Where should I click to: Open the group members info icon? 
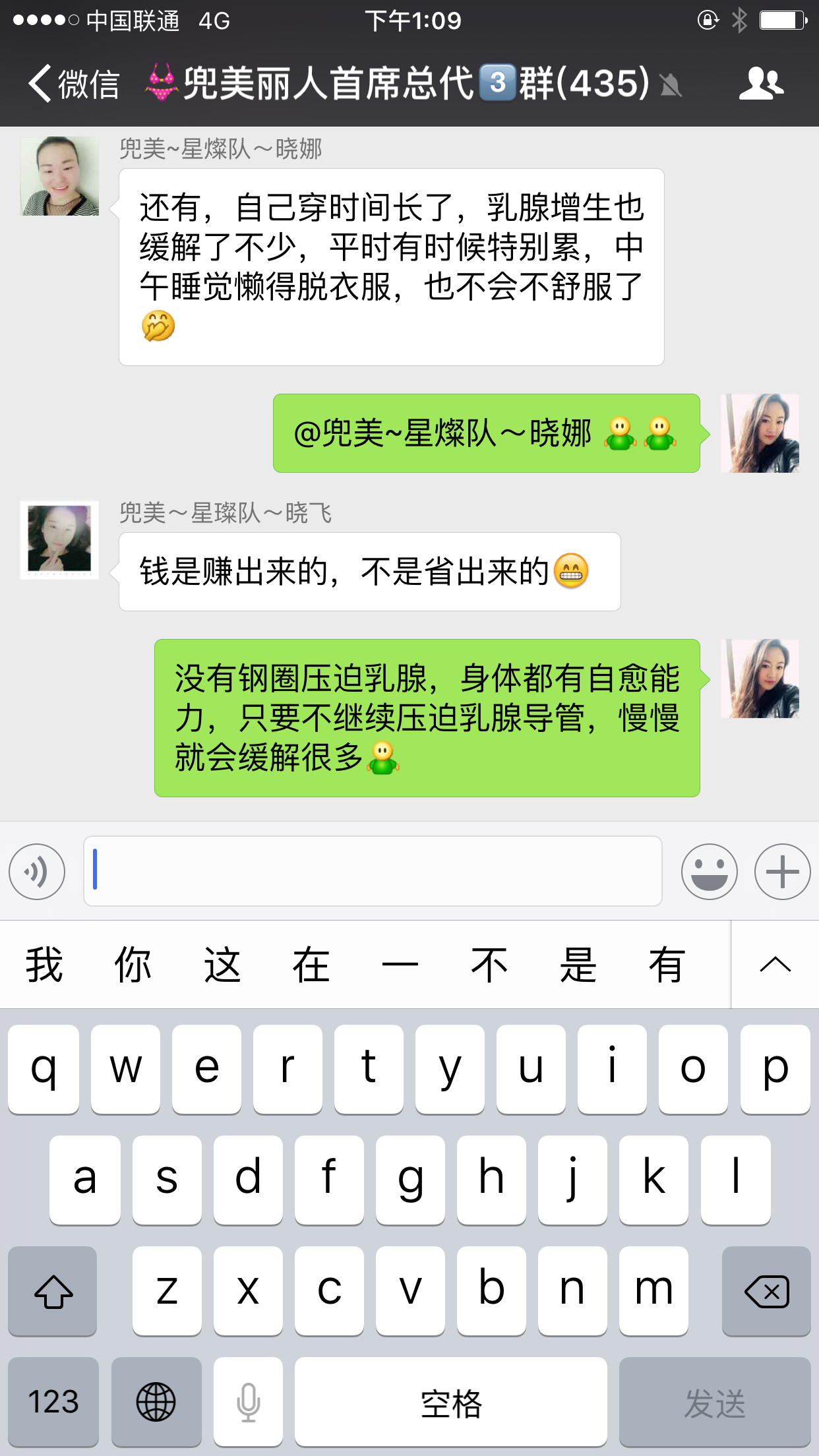(760, 84)
